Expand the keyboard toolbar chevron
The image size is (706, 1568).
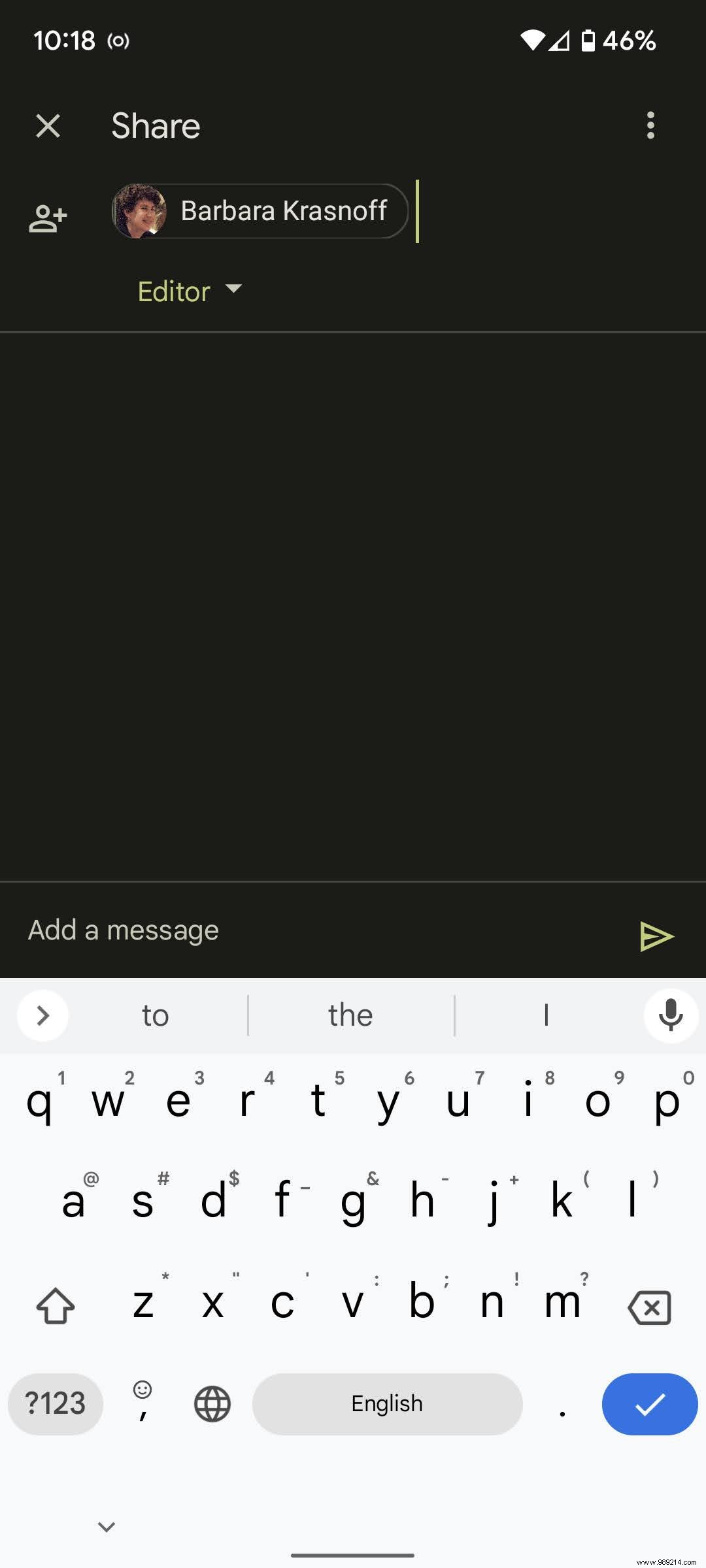(42, 1015)
